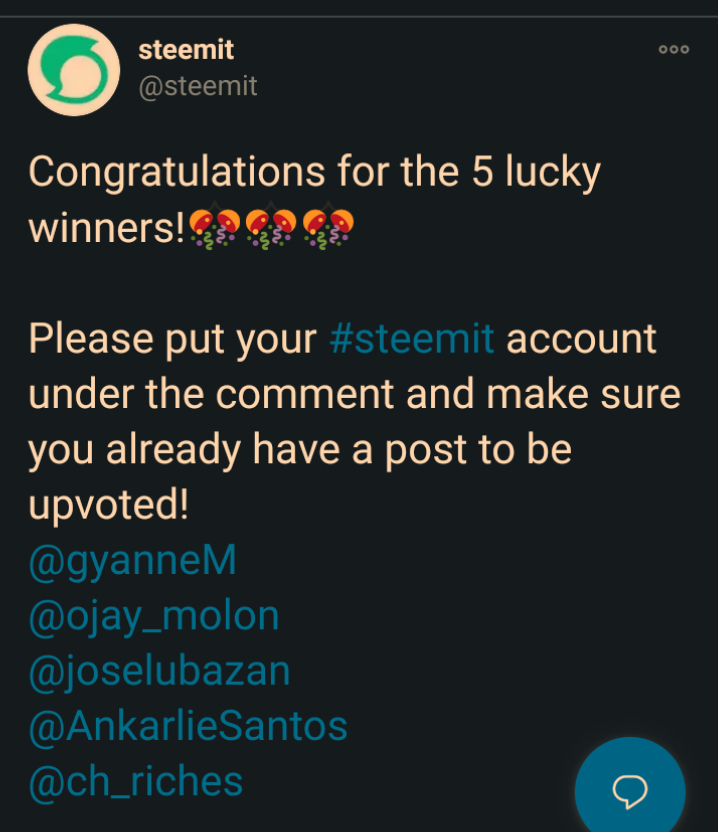Viewport: 718px width, 832px height.
Task: Open @ojay_molon's profile mention
Action: (153, 616)
